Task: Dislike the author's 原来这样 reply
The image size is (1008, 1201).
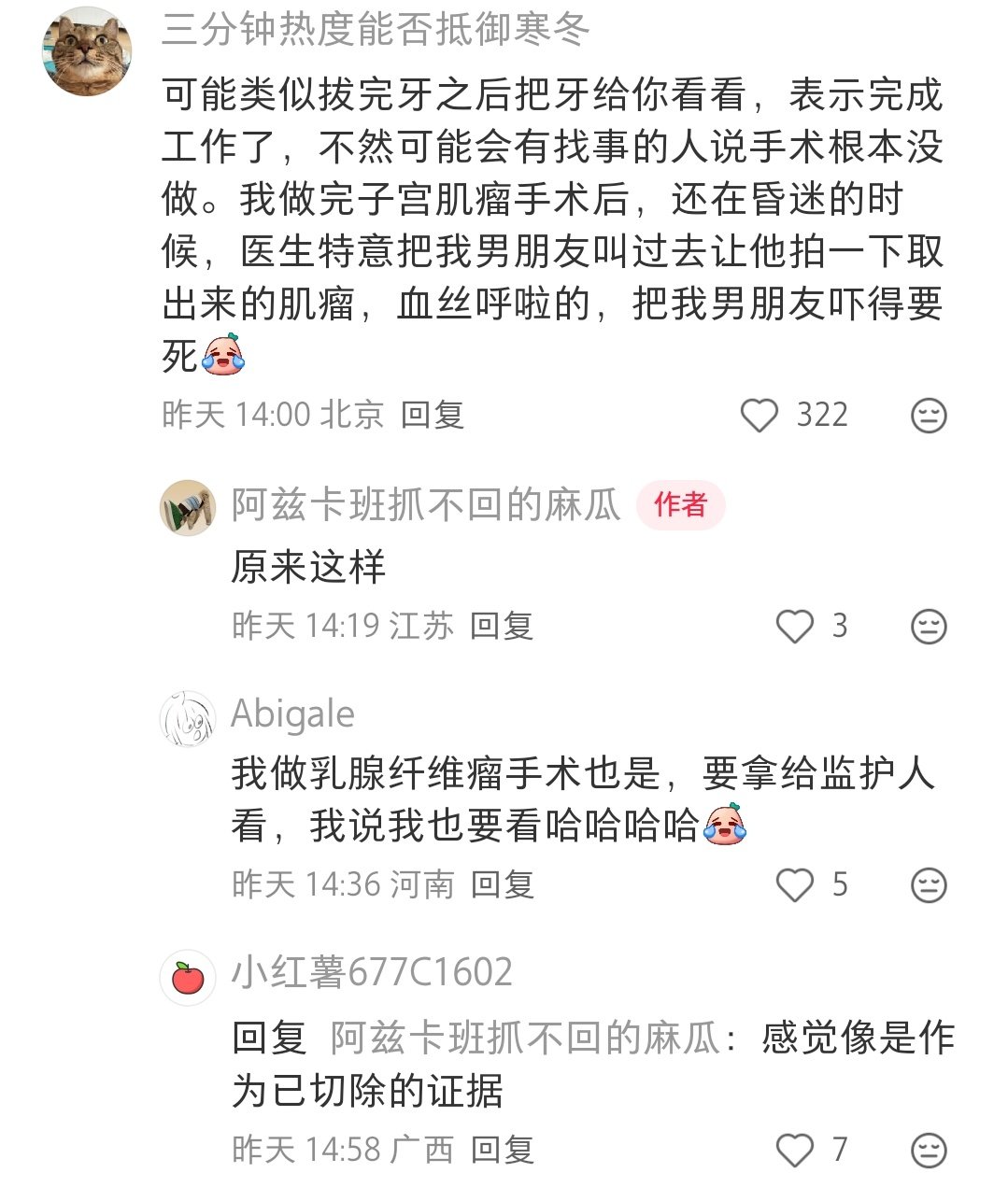Action: [x=929, y=627]
